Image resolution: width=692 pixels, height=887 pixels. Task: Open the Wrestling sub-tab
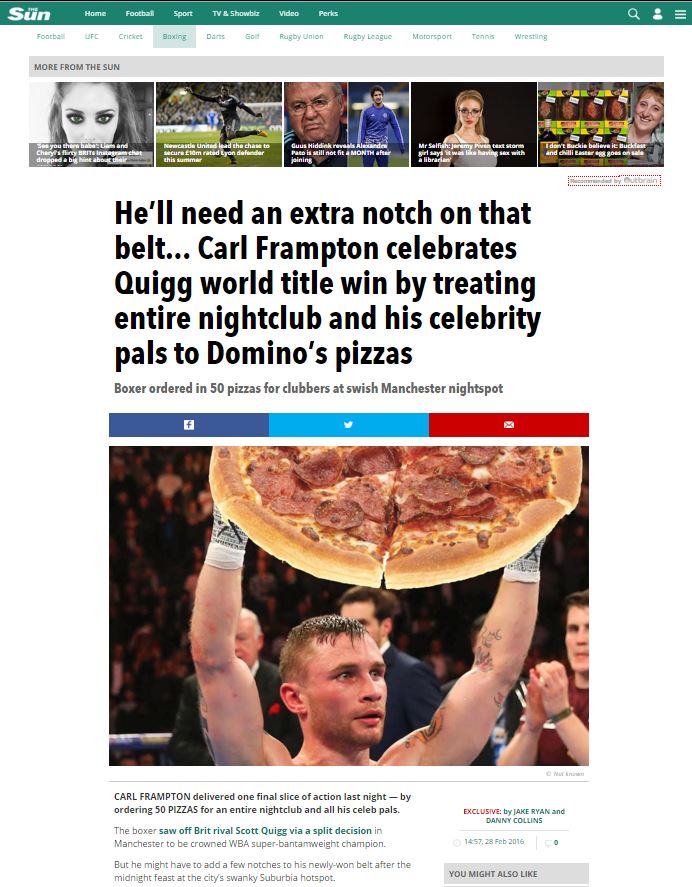point(531,37)
